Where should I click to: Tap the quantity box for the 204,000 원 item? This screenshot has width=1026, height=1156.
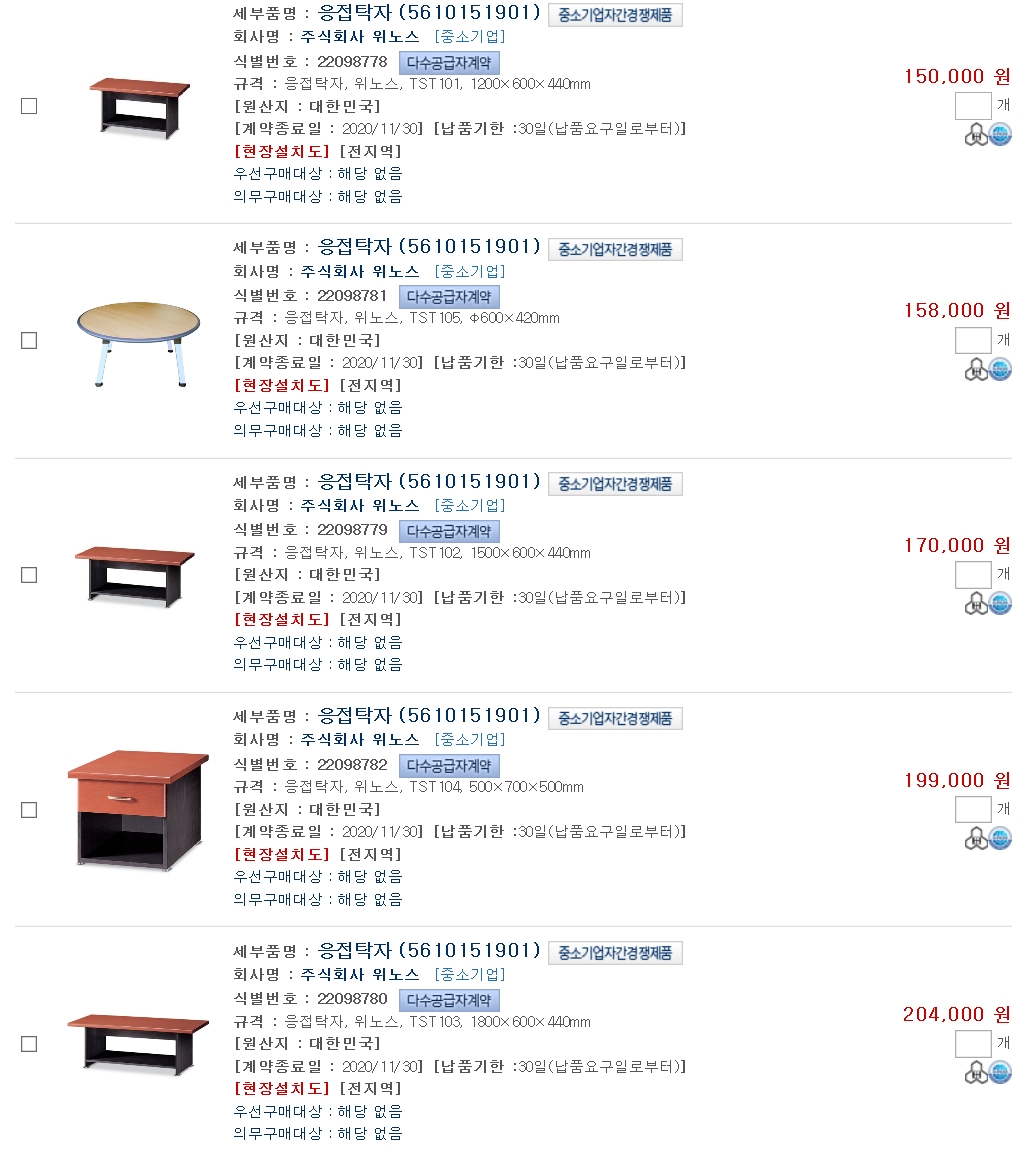[972, 1044]
